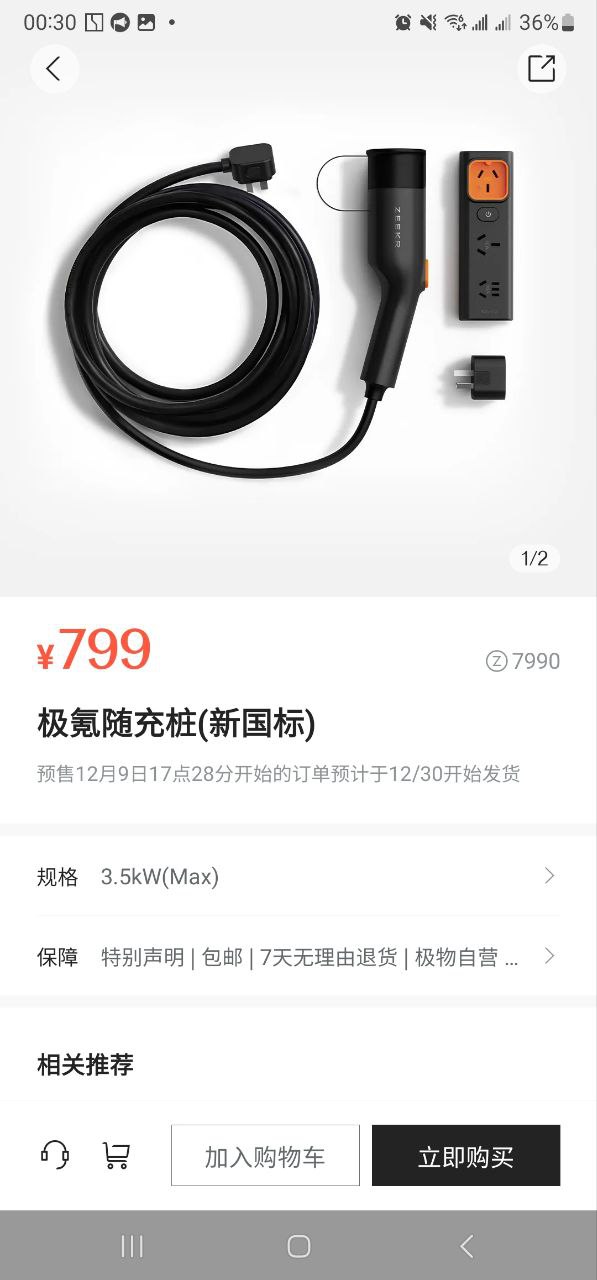The width and height of the screenshot is (597, 1280).
Task: Open the shopping cart icon
Action: click(116, 1155)
